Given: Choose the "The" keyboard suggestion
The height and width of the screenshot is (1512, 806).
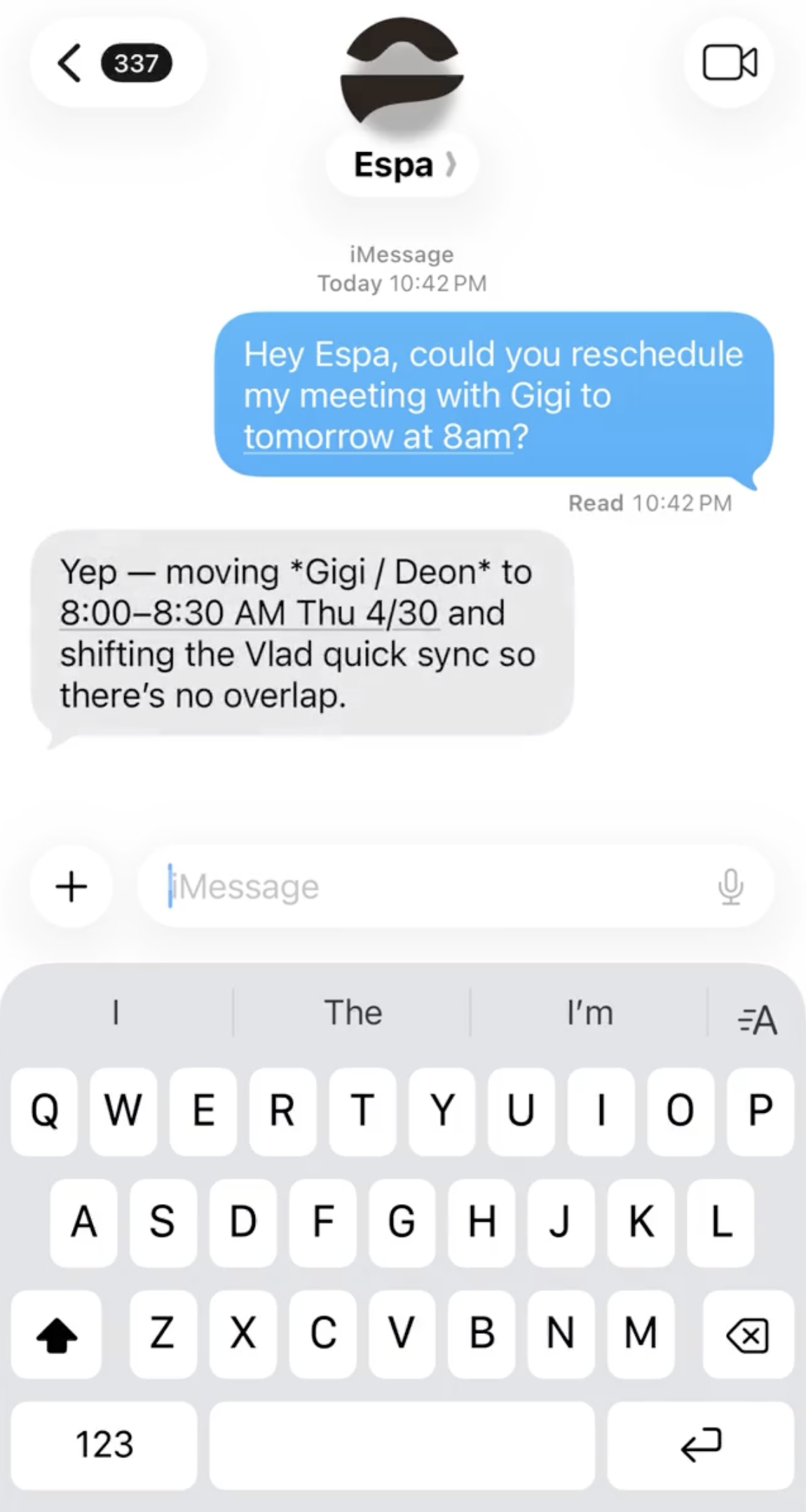Looking at the screenshot, I should [353, 1013].
